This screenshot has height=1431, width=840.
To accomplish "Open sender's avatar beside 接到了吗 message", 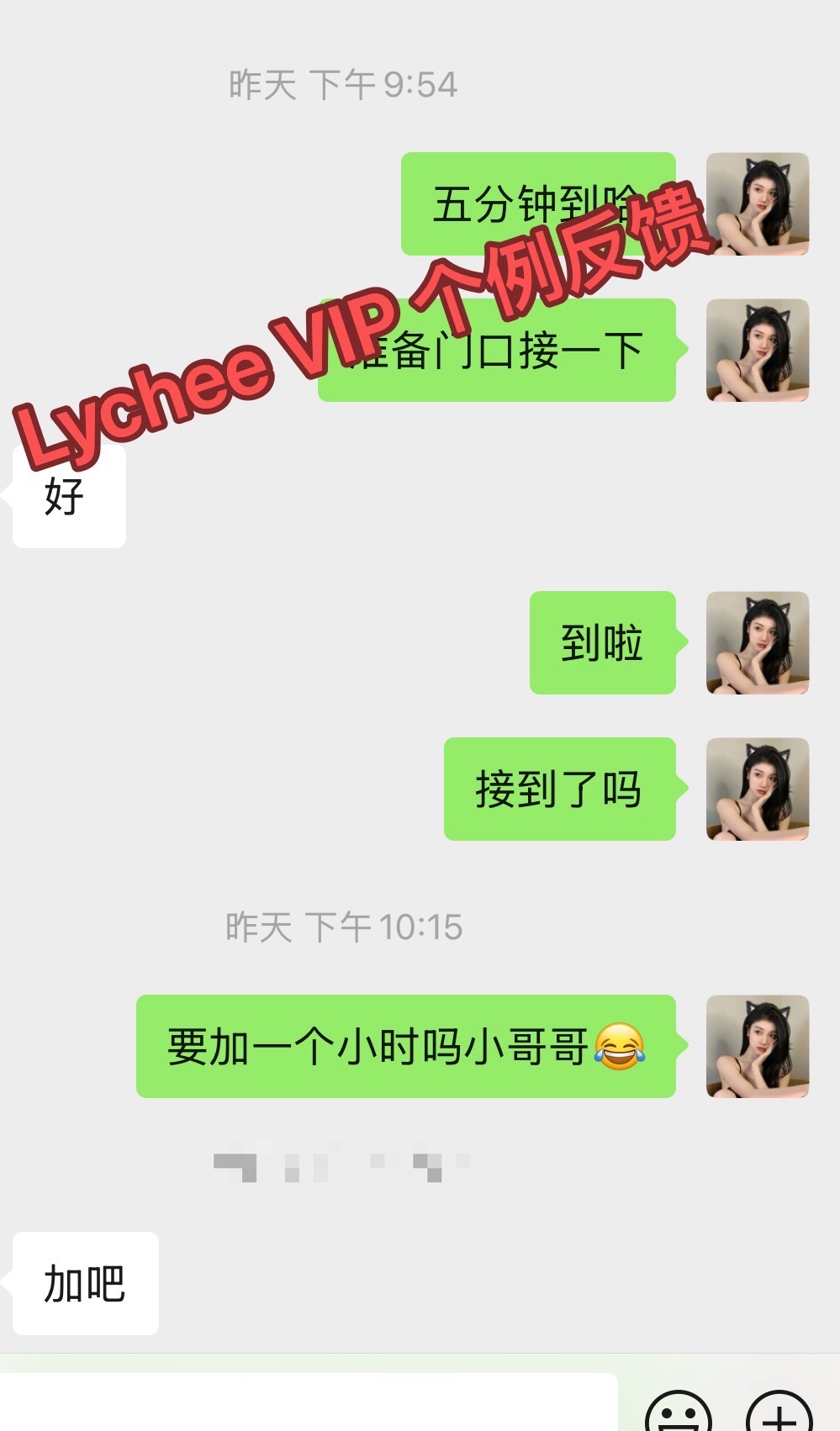I will pos(757,789).
